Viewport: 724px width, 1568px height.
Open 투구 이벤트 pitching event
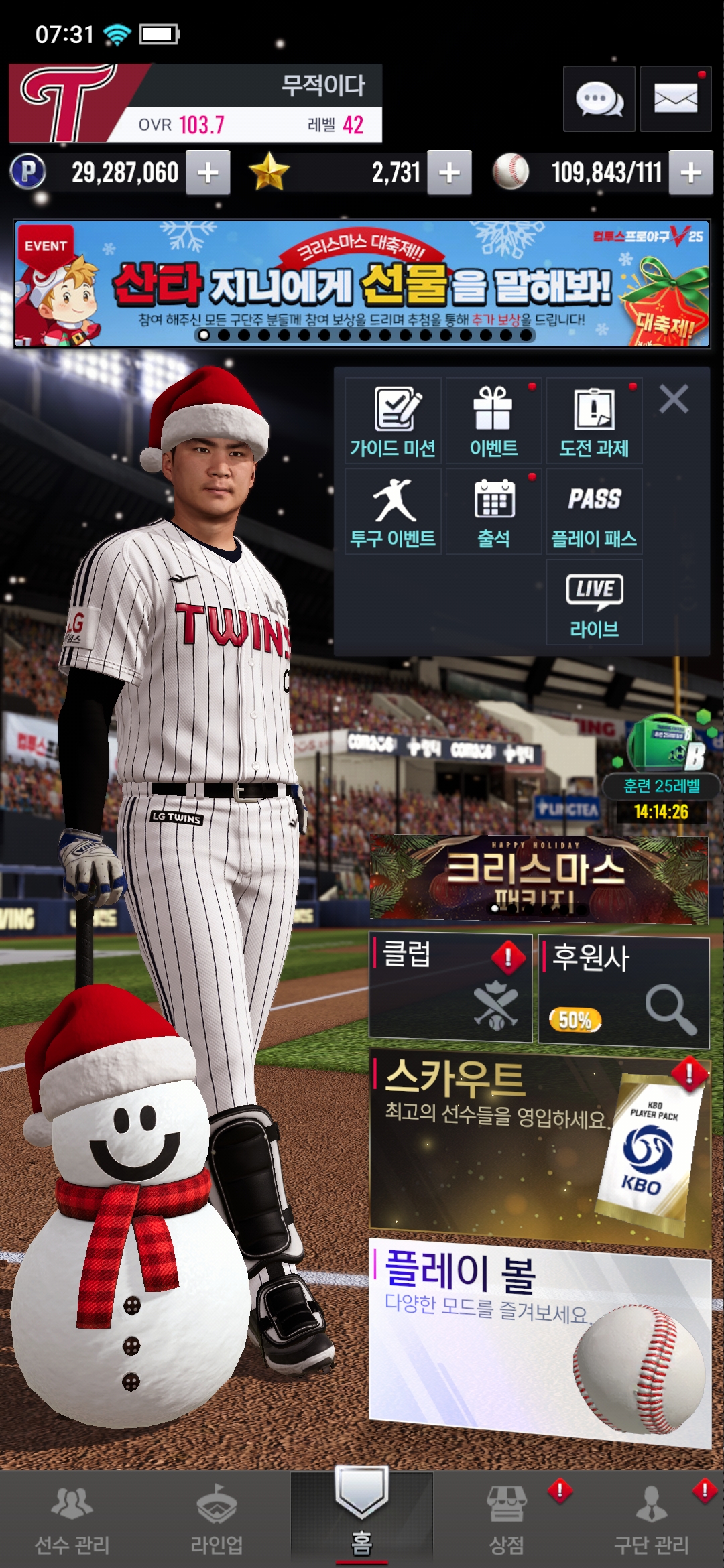[393, 511]
